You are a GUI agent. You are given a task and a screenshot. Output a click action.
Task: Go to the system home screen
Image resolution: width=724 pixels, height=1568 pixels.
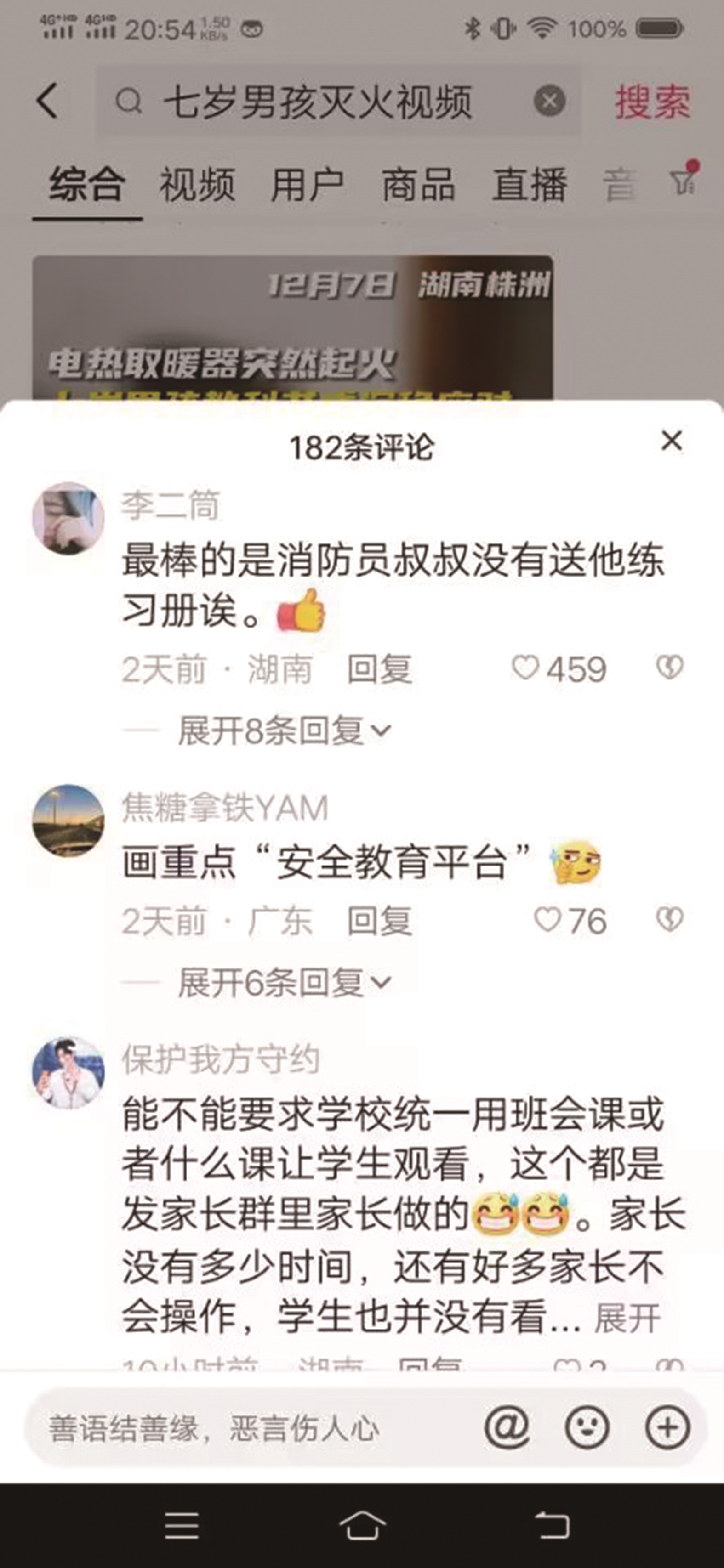tap(362, 1525)
